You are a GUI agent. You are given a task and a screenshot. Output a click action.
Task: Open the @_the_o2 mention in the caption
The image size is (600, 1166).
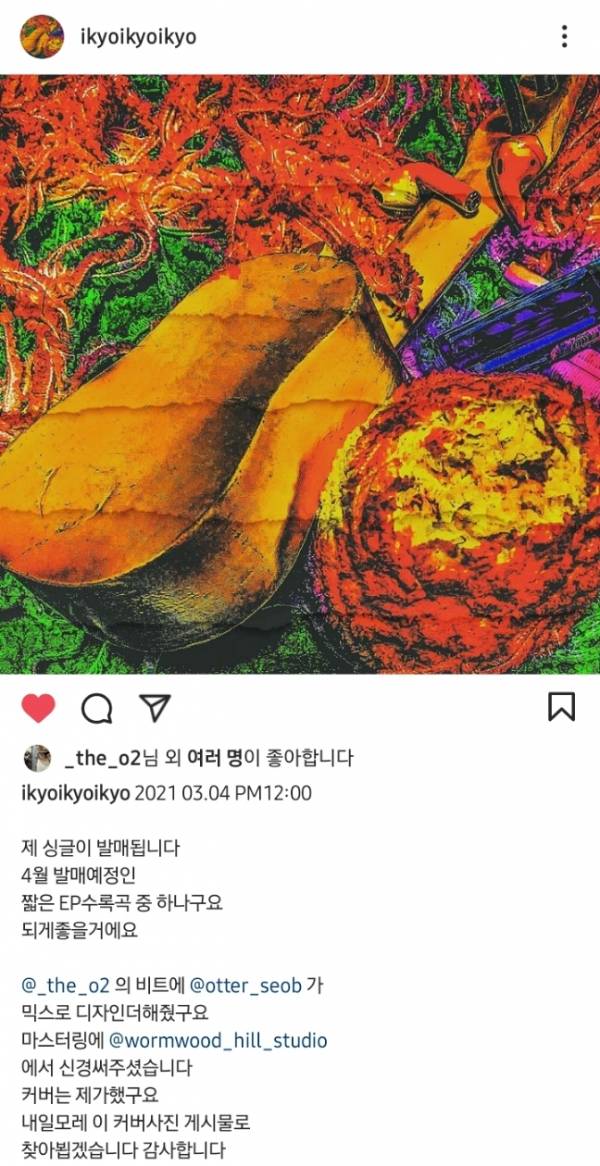pyautogui.click(x=59, y=985)
